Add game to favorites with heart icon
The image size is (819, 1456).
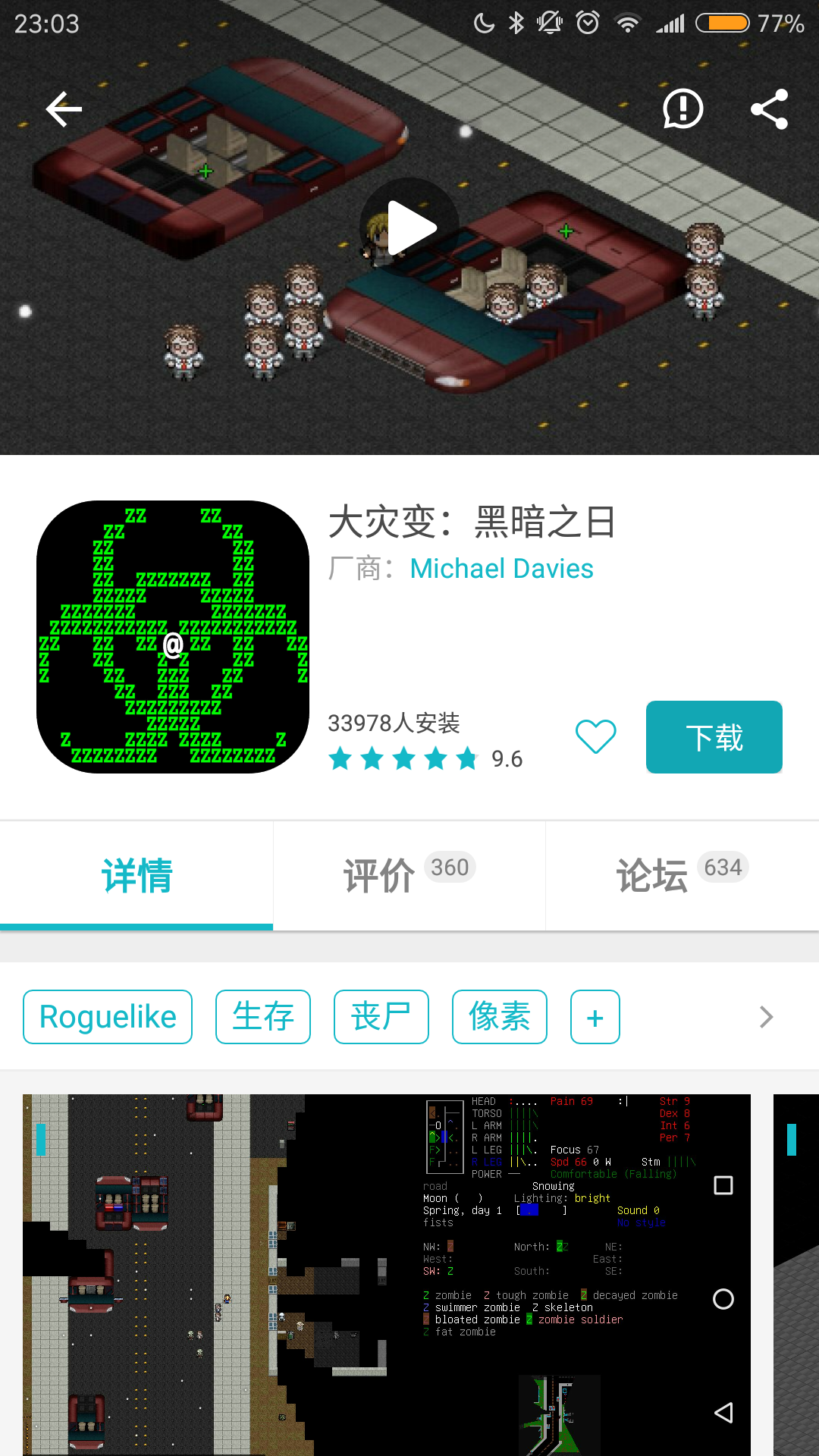(596, 736)
